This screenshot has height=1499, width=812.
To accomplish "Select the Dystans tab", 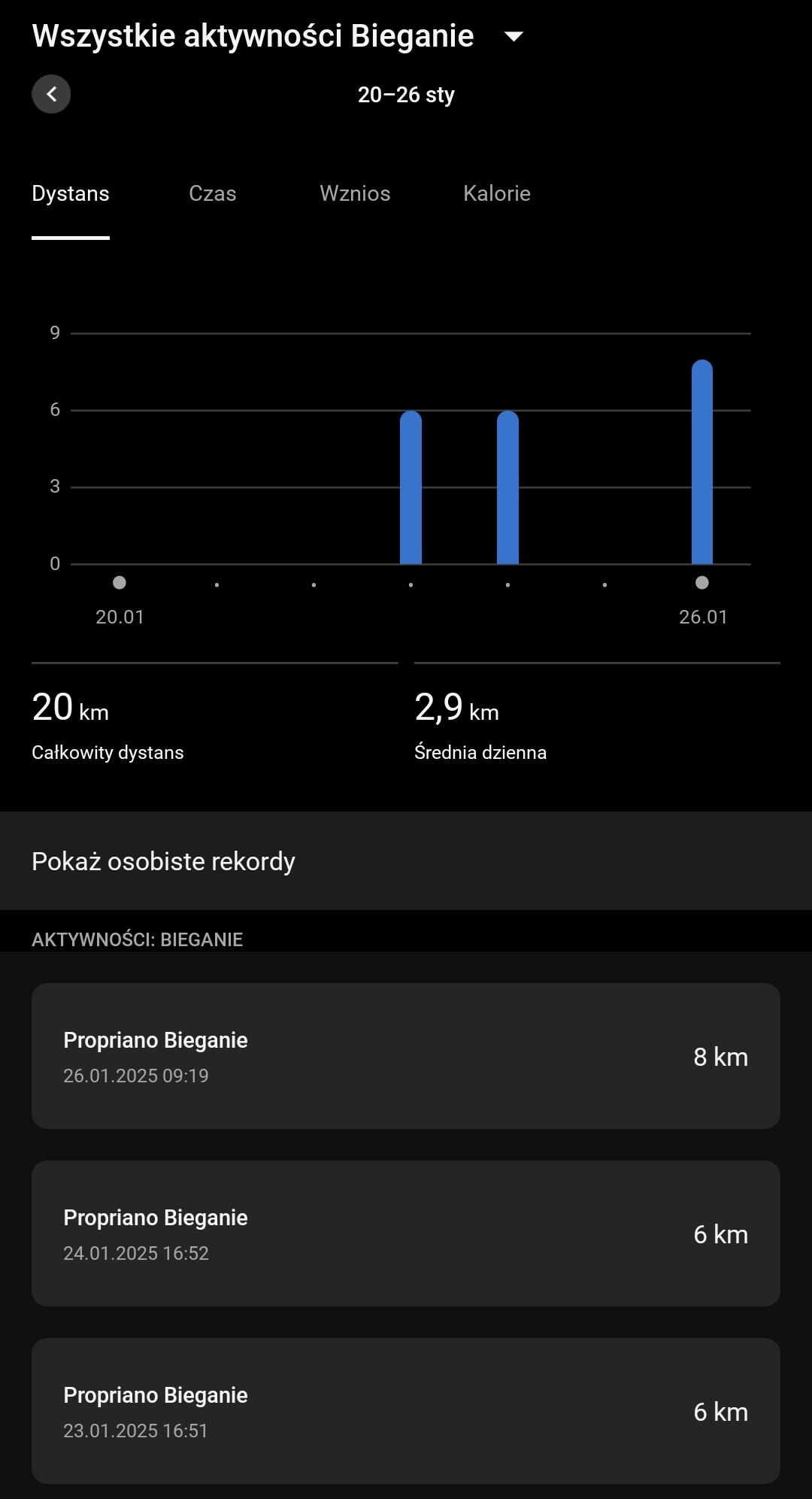I will coord(71,194).
